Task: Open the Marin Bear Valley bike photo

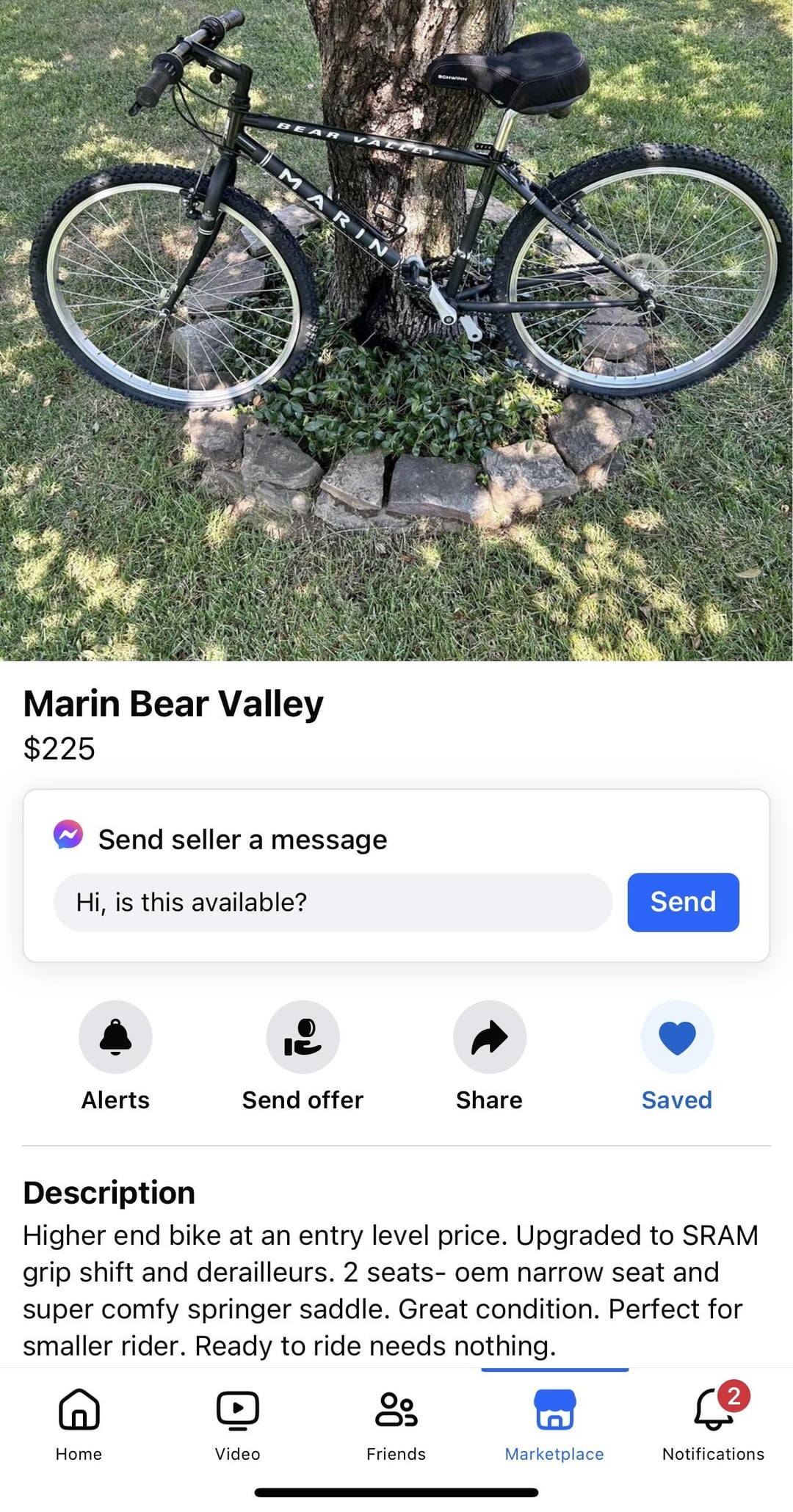Action: point(396,330)
